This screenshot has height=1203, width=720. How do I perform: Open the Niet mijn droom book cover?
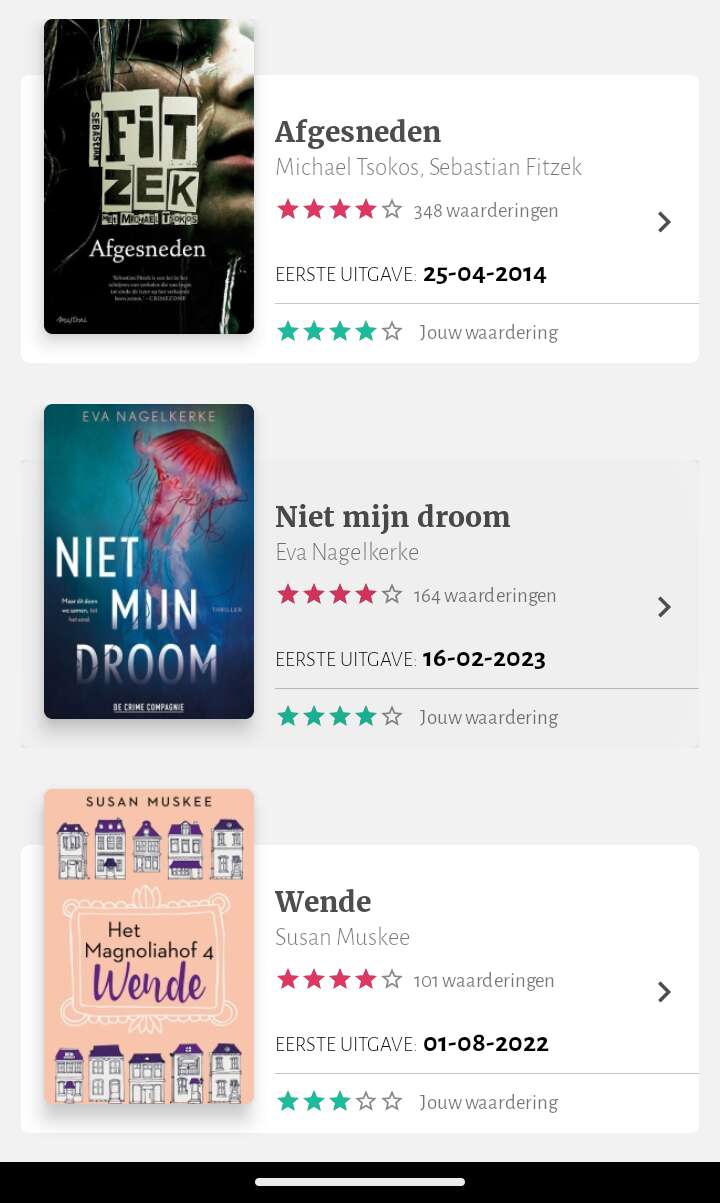pos(149,561)
